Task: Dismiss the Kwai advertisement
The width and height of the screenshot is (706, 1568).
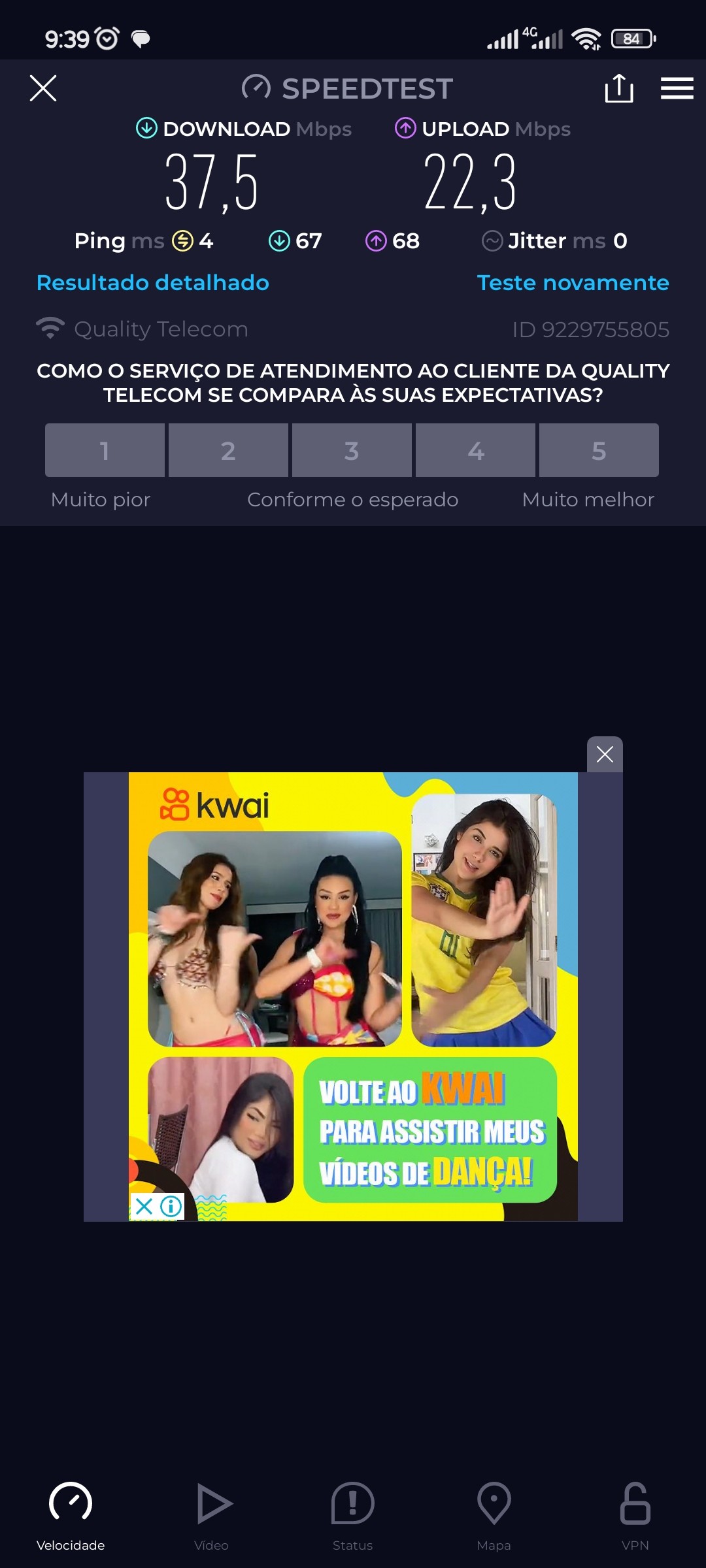Action: 605,755
